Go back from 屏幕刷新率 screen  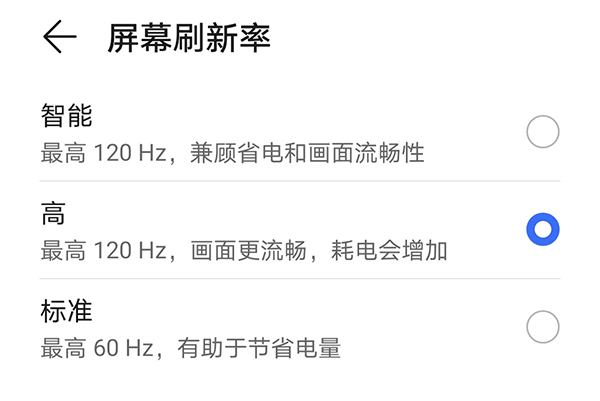(x=59, y=38)
